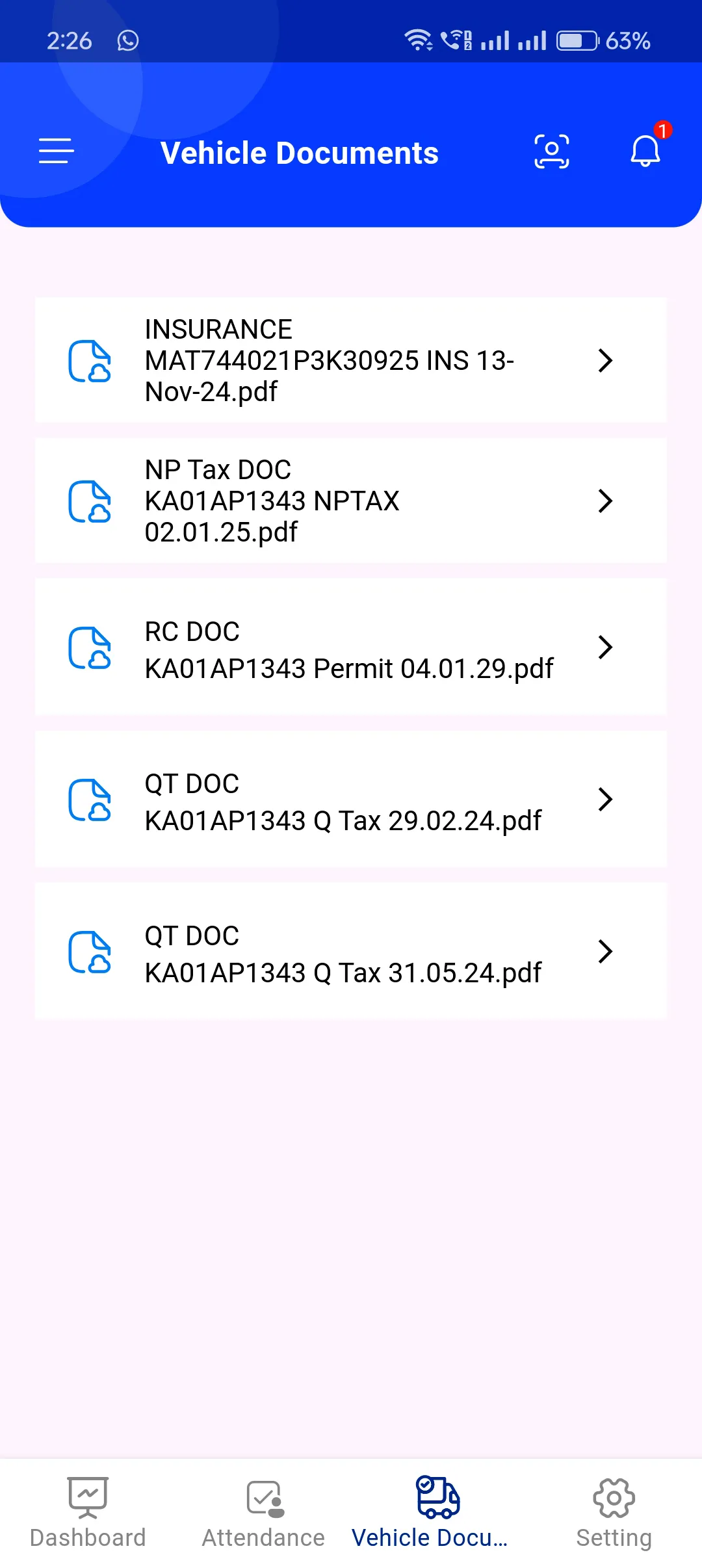Click the face scan icon in header
Viewport: 702px width, 1568px height.
[x=552, y=151]
